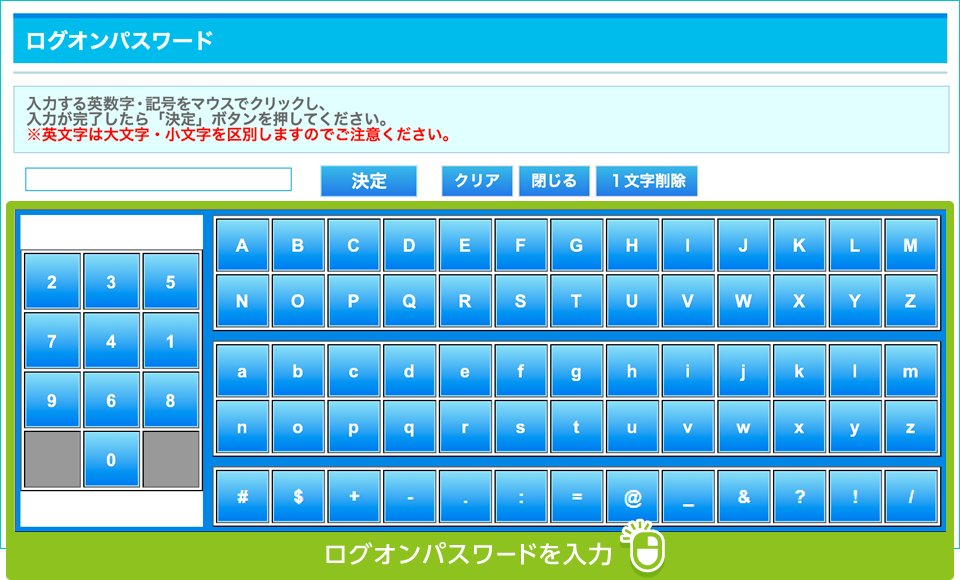Type uppercase letter A
This screenshot has width=960, height=580.
(241, 246)
